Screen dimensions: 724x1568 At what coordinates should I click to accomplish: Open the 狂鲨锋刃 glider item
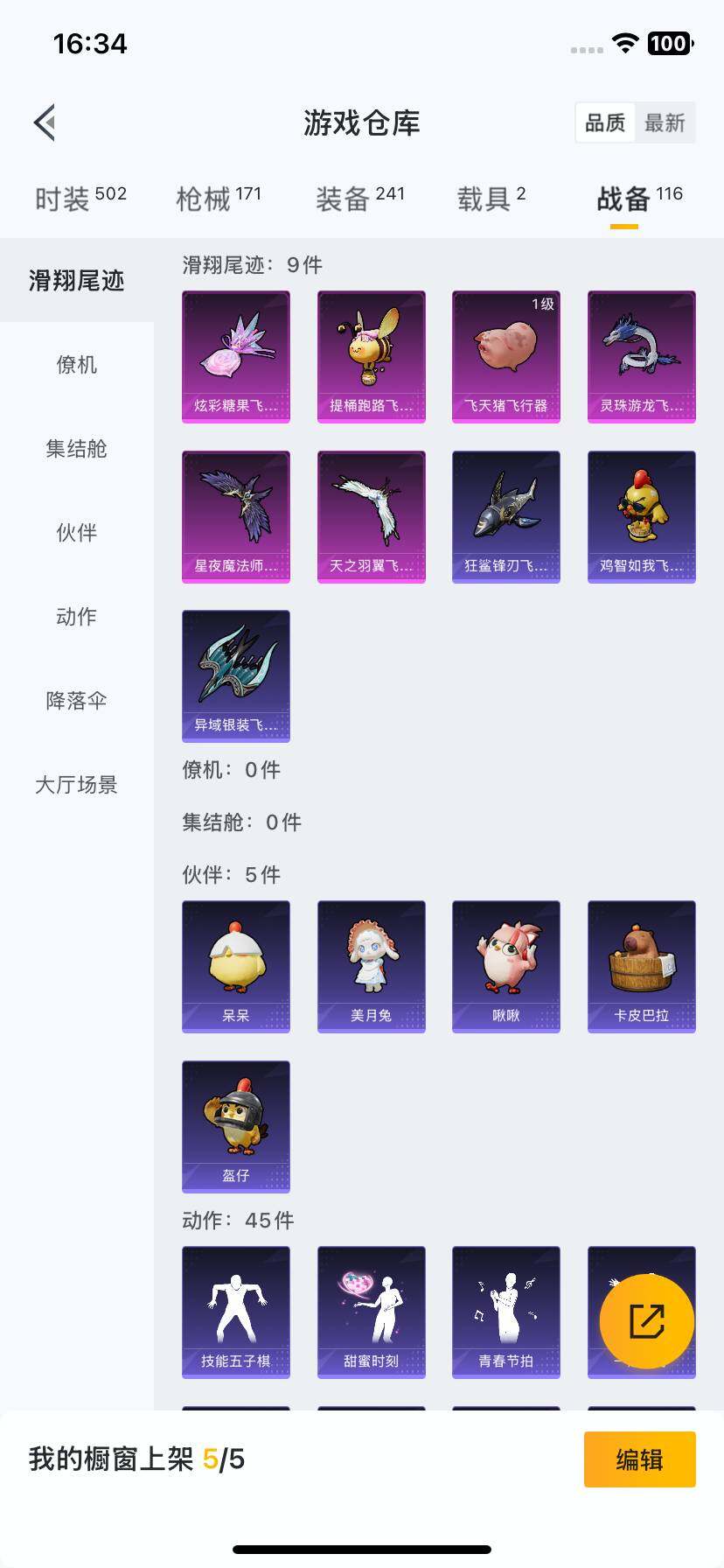[x=505, y=516]
